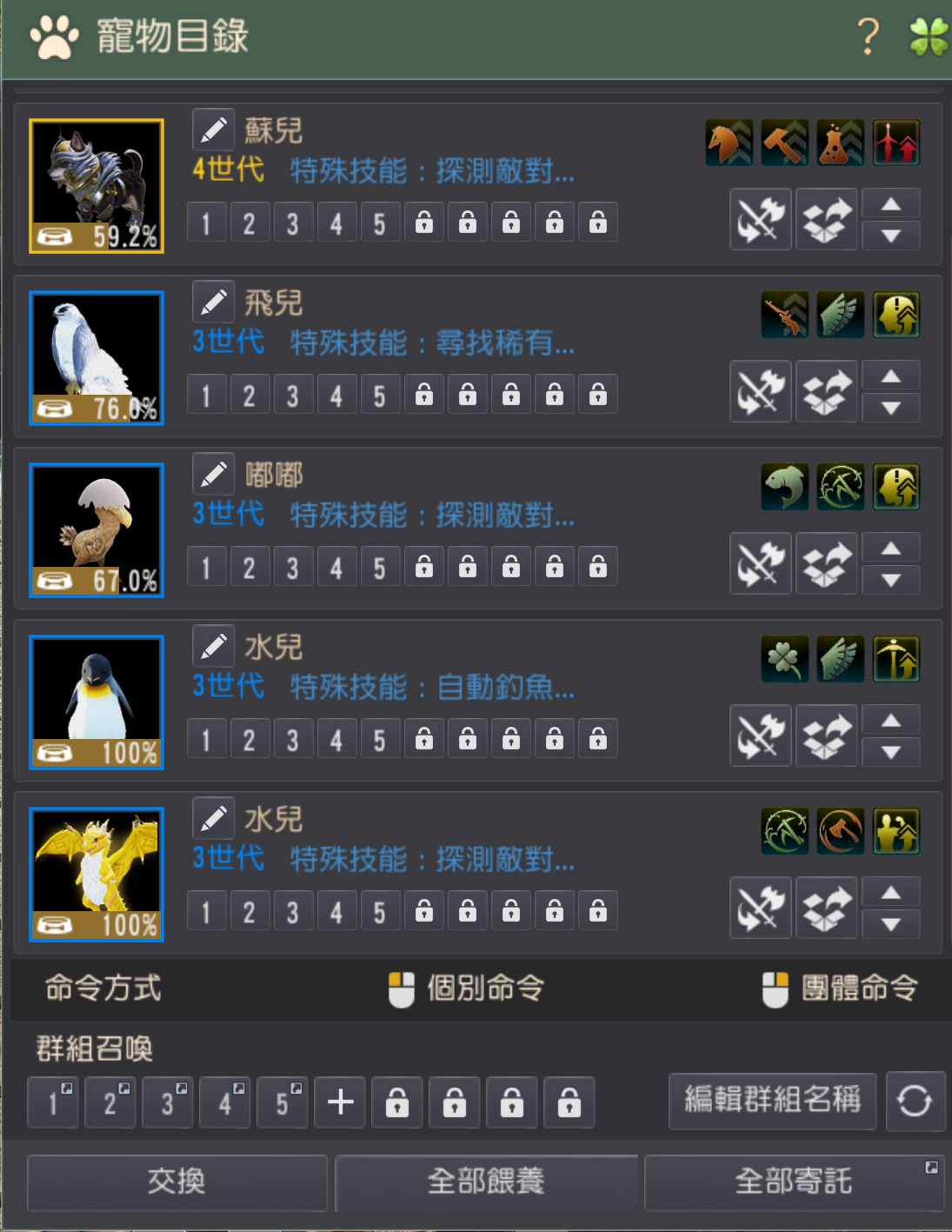The width and height of the screenshot is (952, 1232).
Task: Select the penguin pet portrait
Action: tap(97, 703)
